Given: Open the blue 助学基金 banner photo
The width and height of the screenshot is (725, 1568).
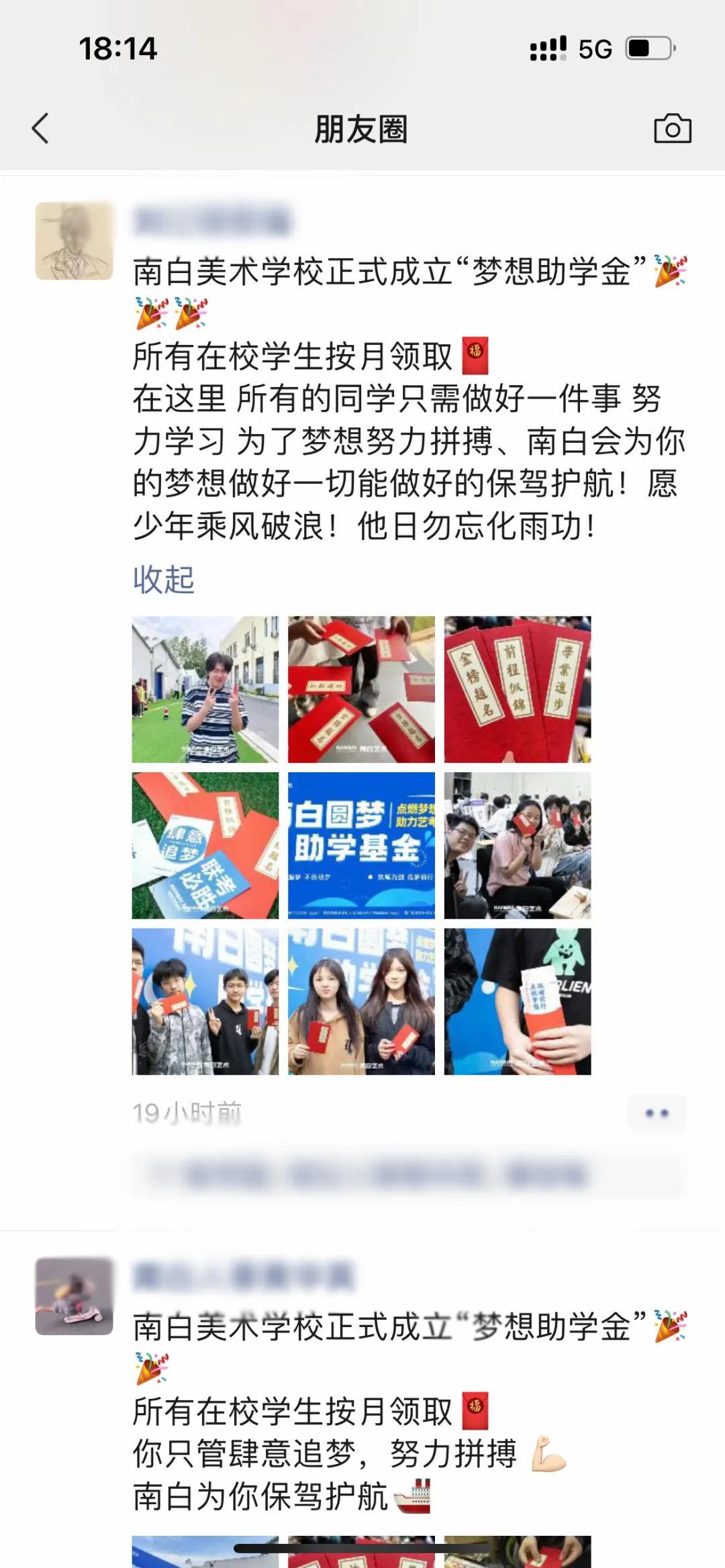Looking at the screenshot, I should point(361,845).
